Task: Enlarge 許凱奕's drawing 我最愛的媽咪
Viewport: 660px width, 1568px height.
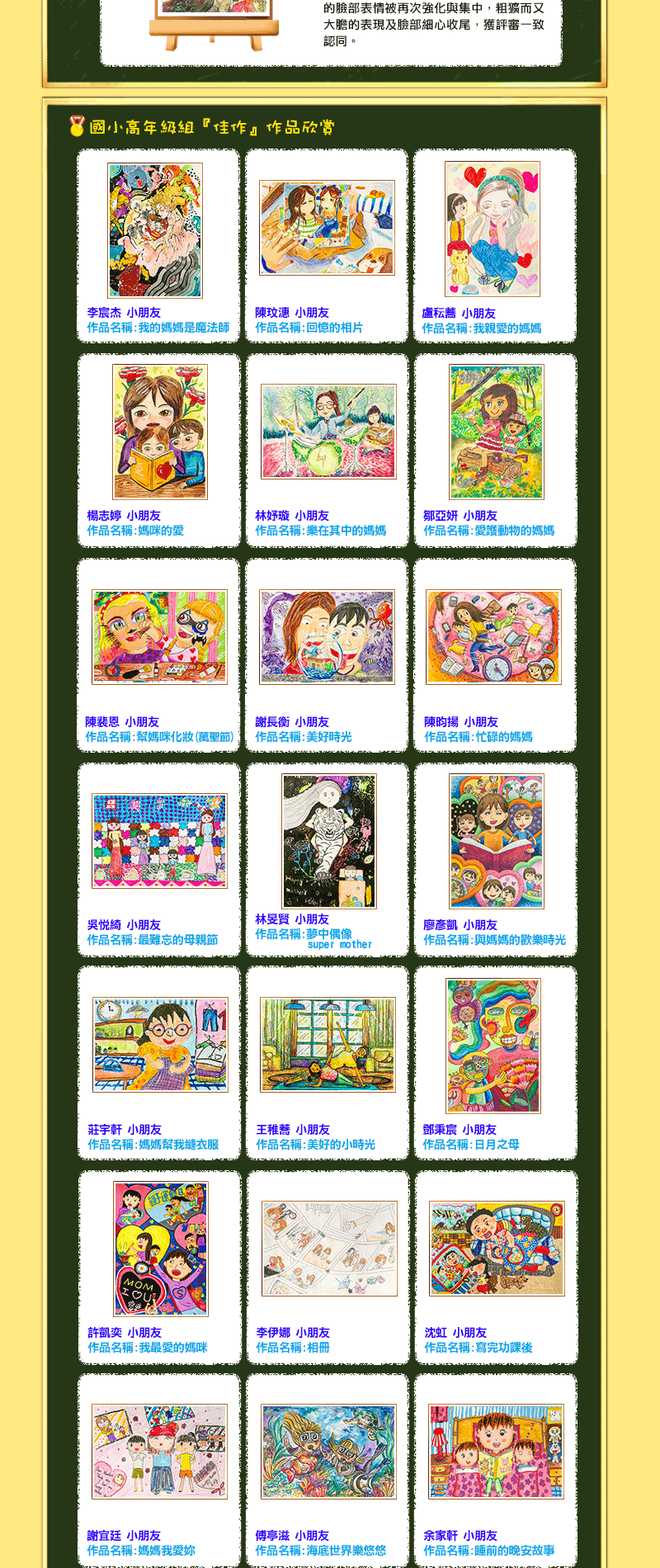Action: point(160,1249)
